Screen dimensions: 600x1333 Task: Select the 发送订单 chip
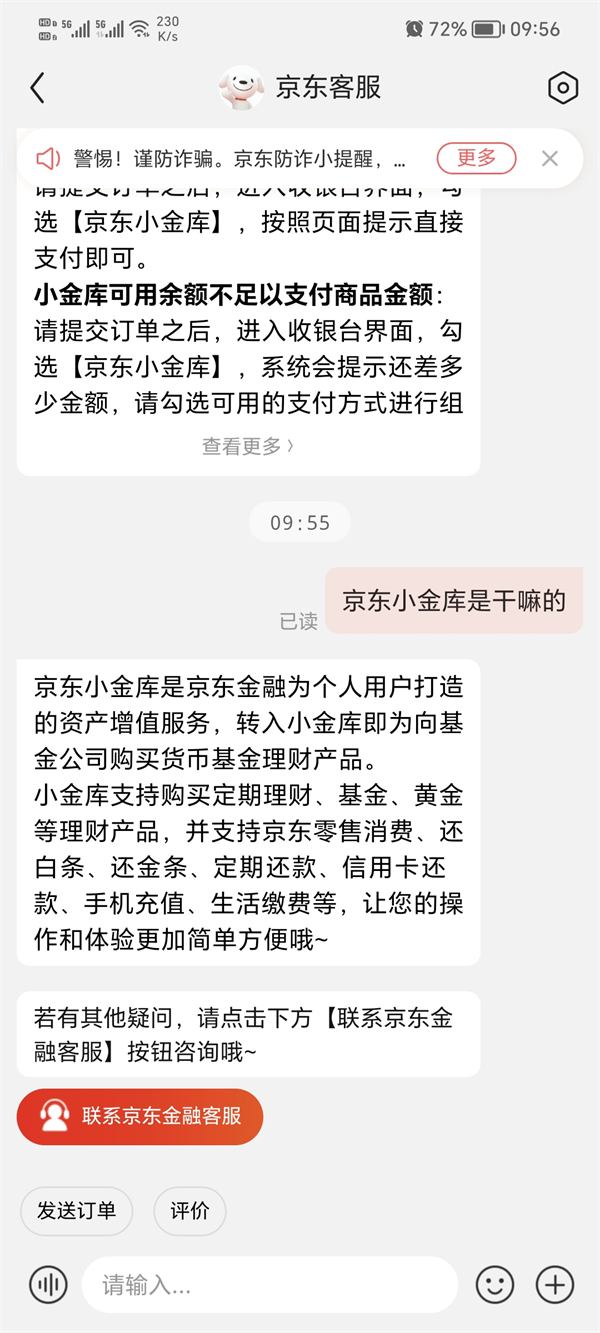pos(76,1211)
